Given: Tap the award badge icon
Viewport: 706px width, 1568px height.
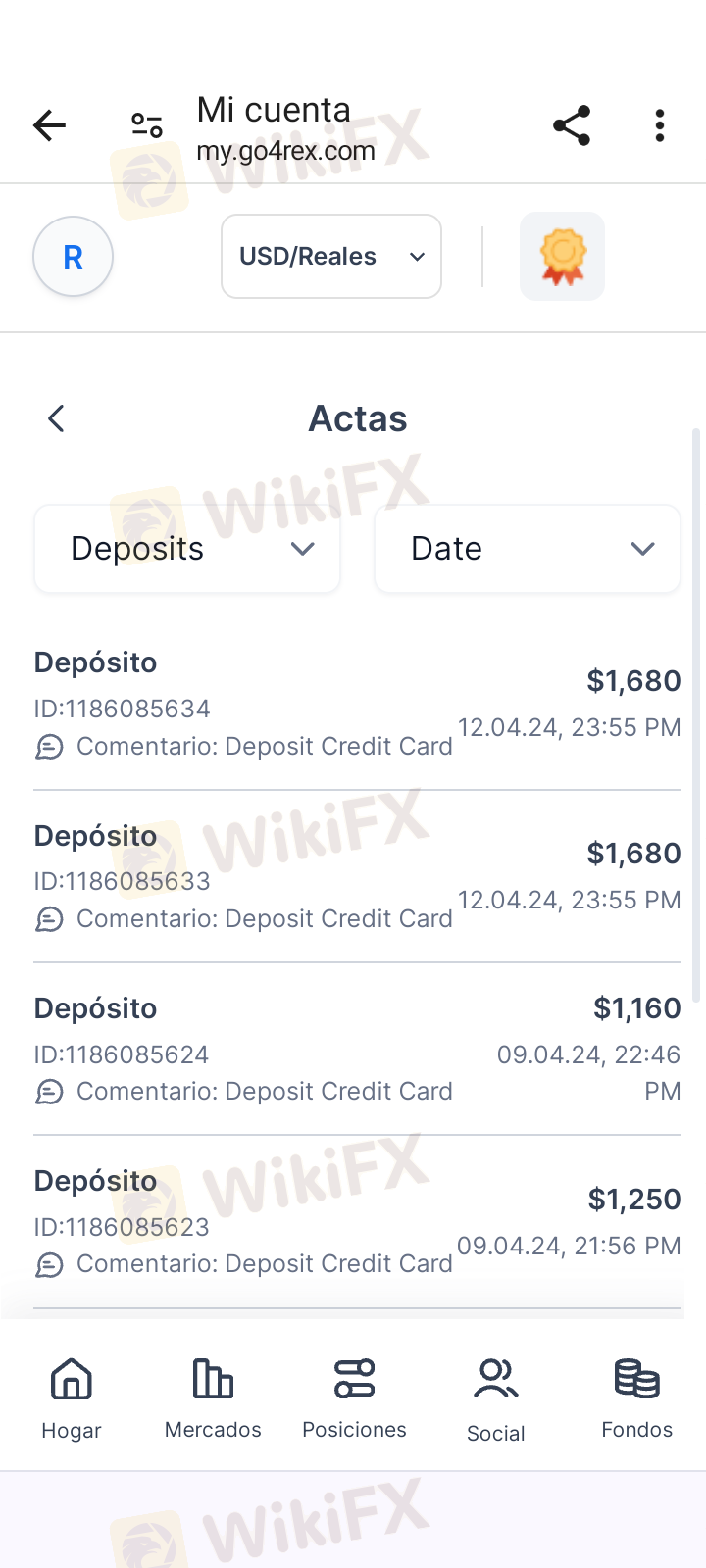Looking at the screenshot, I should coord(562,257).
